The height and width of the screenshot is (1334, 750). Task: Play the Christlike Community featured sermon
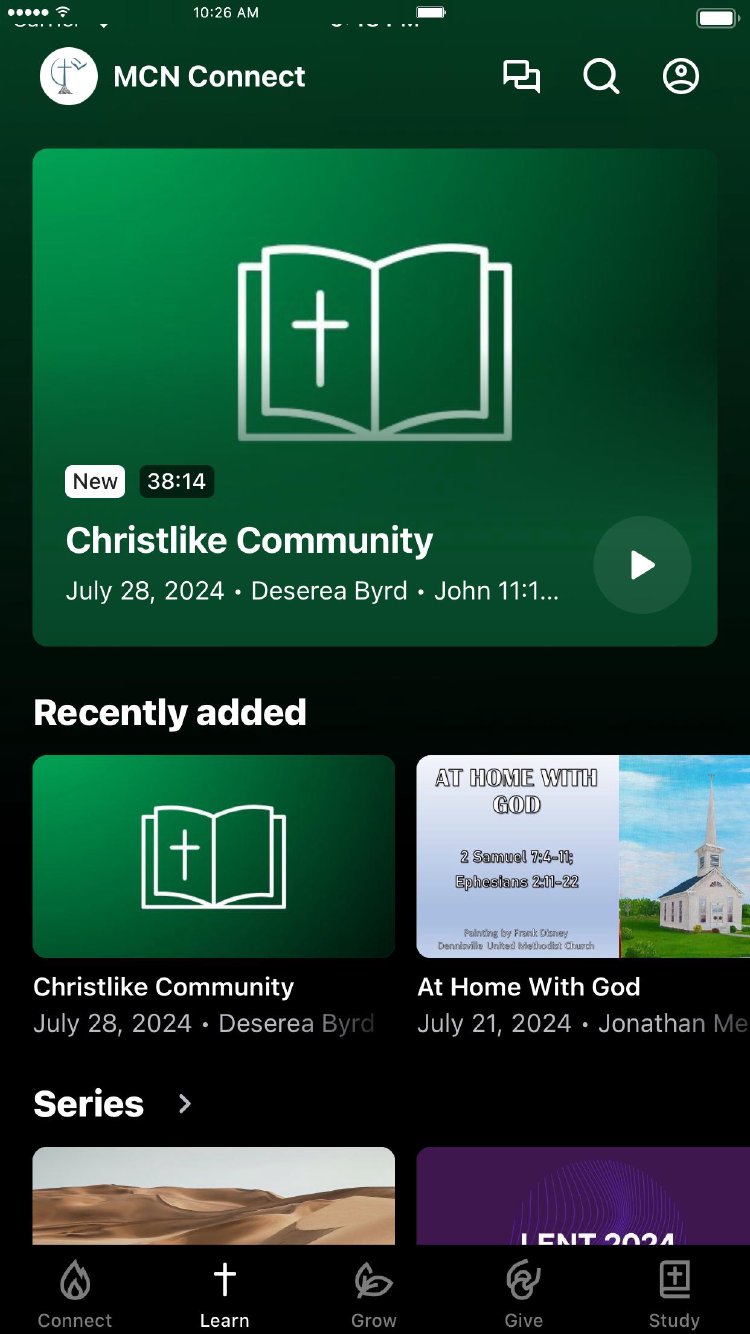(642, 565)
